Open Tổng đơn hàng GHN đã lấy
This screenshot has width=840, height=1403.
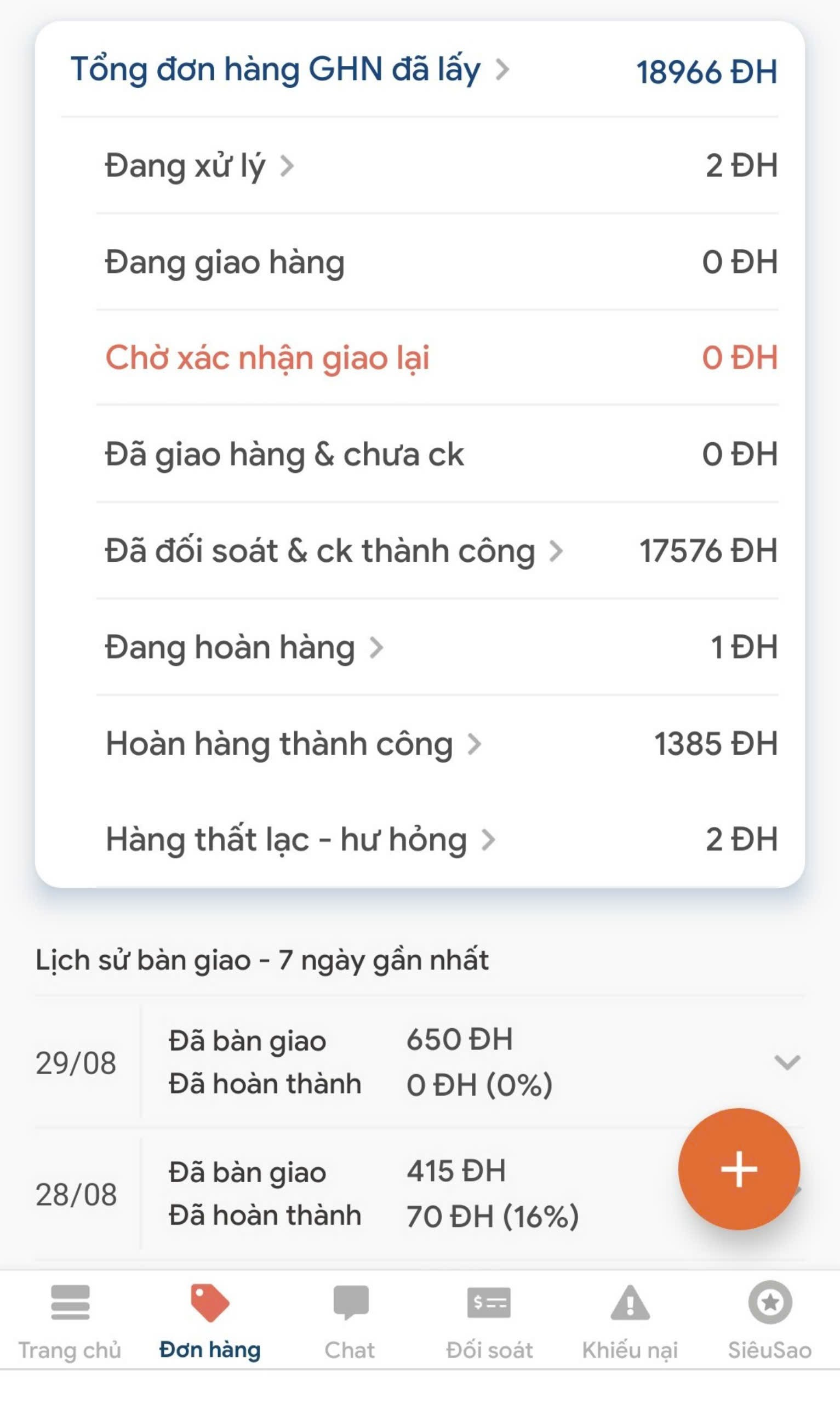(x=289, y=70)
